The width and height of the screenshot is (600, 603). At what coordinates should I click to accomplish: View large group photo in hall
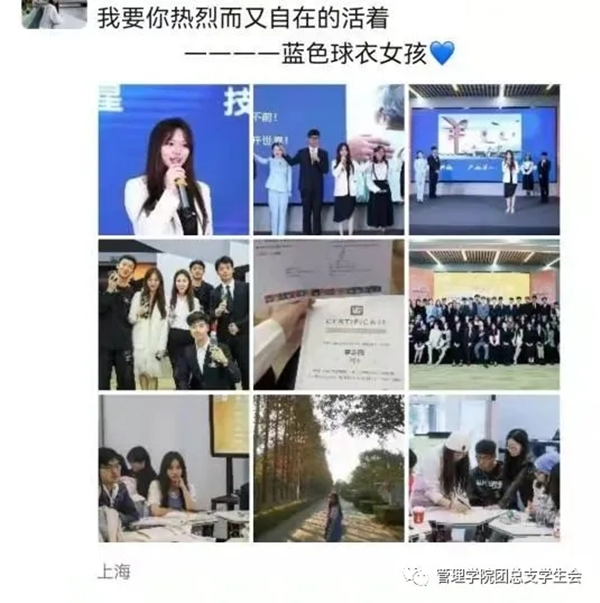tap(484, 314)
